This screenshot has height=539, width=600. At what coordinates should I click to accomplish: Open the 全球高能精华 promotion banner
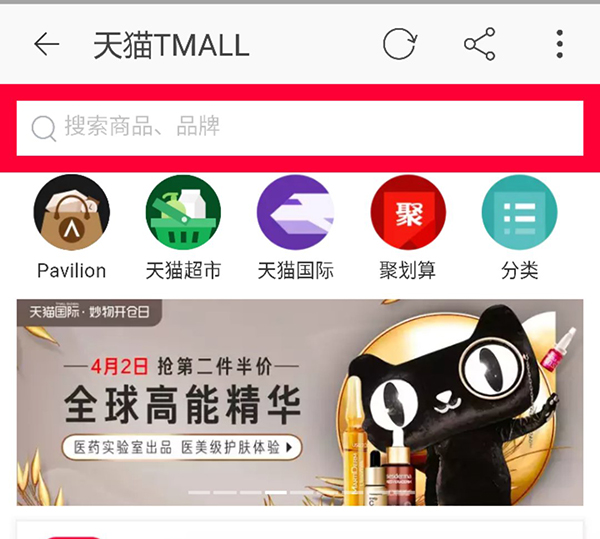pos(300,402)
